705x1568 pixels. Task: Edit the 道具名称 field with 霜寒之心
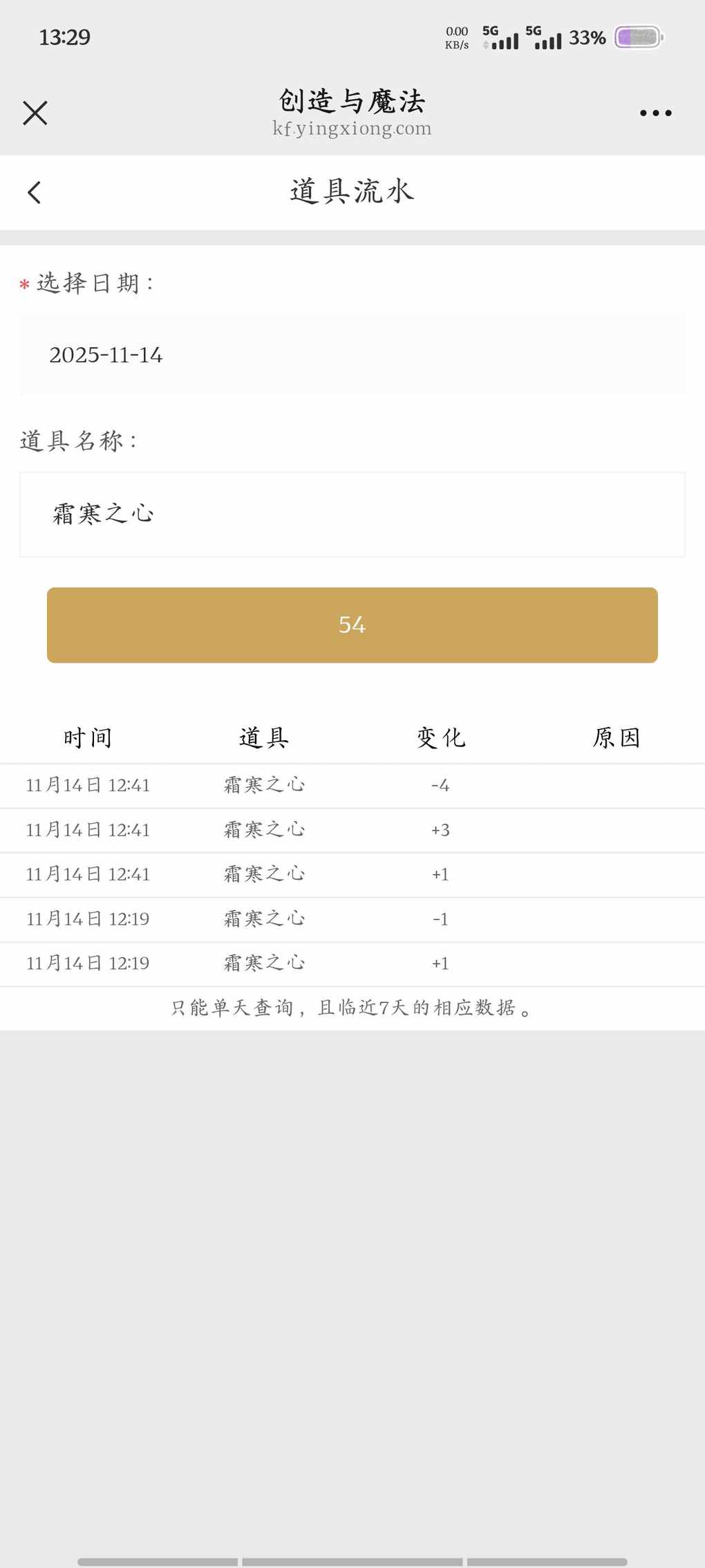coord(352,515)
